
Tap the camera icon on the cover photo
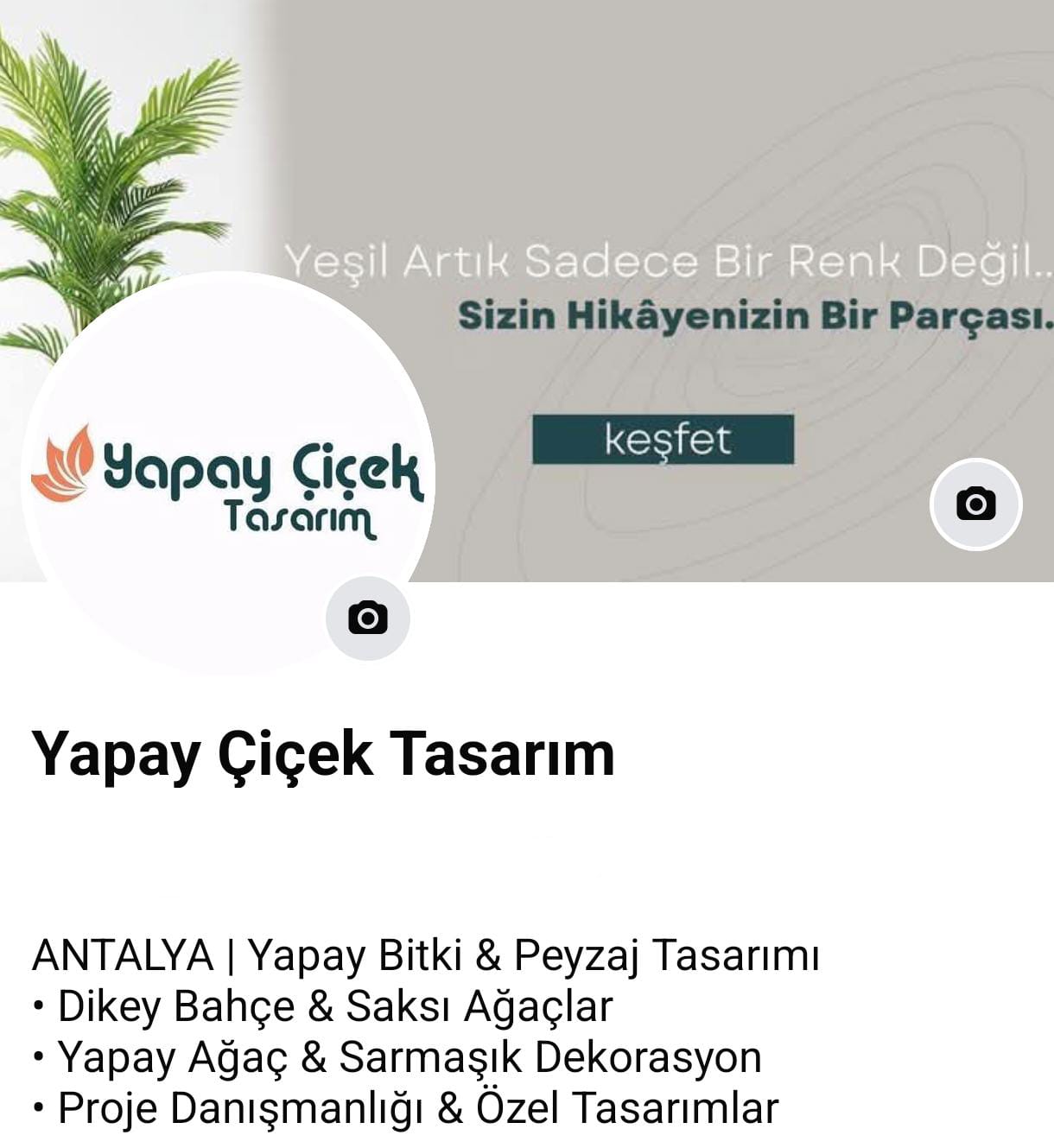point(975,504)
